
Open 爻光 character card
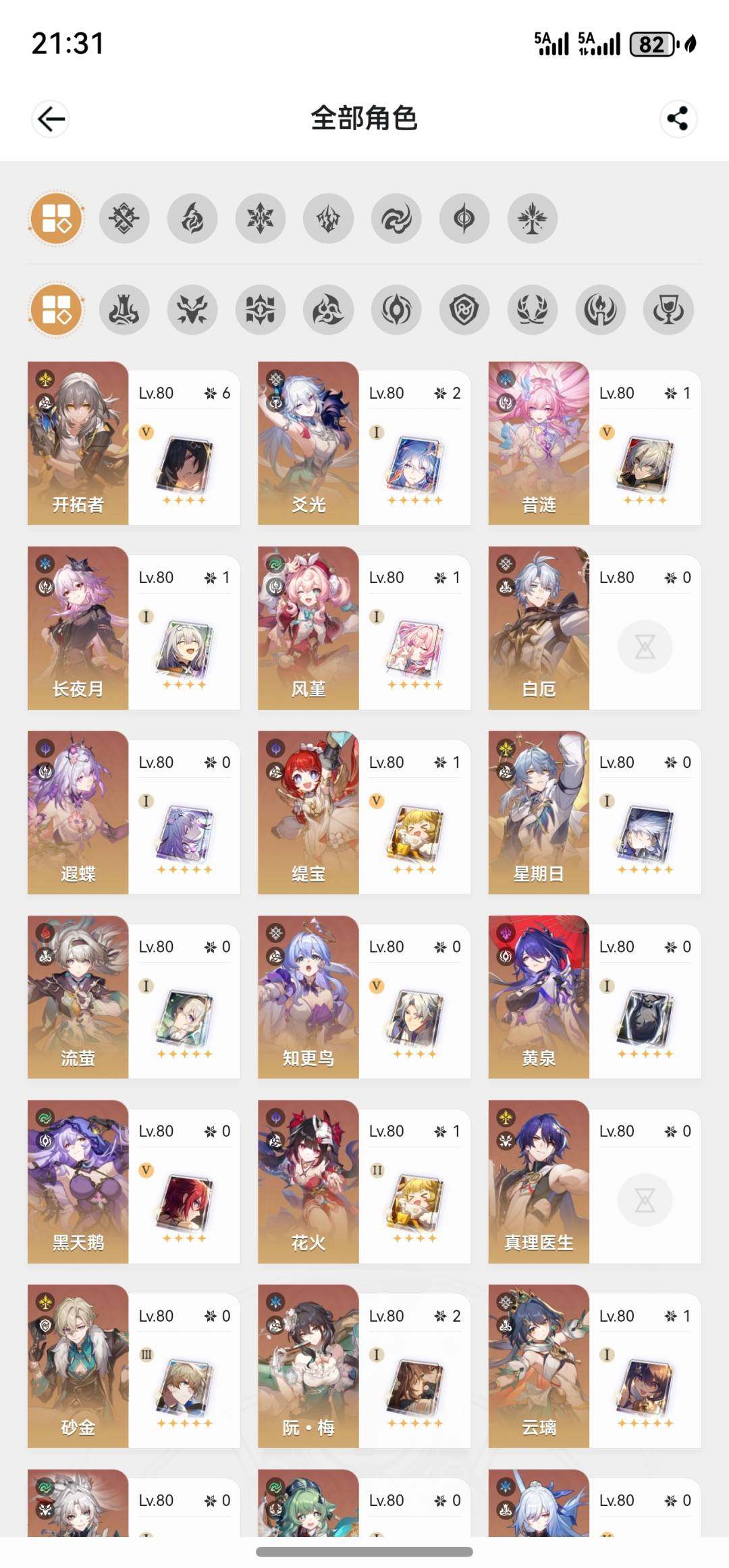[x=364, y=443]
